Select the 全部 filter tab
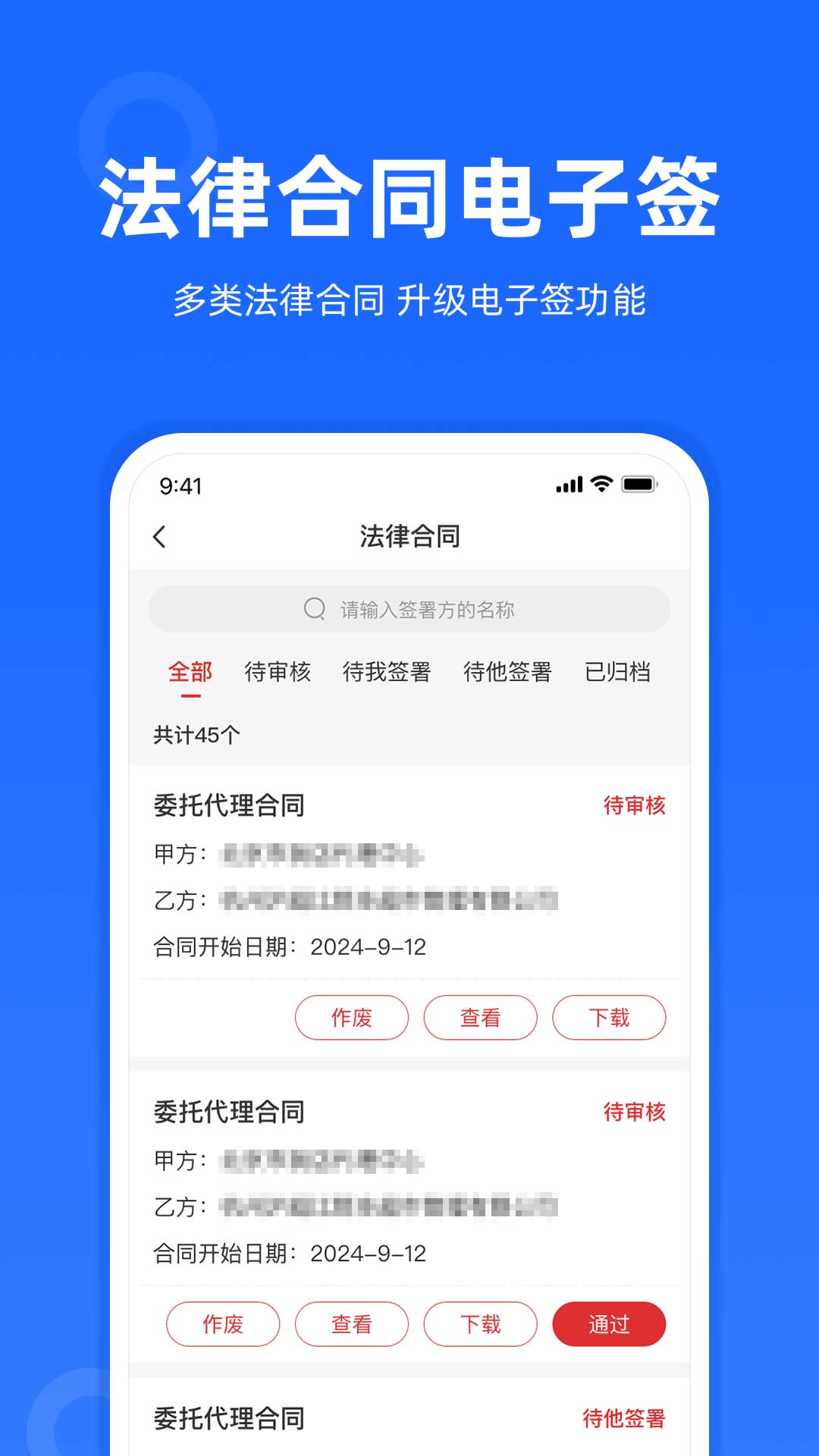Viewport: 819px width, 1456px height. pyautogui.click(x=191, y=673)
